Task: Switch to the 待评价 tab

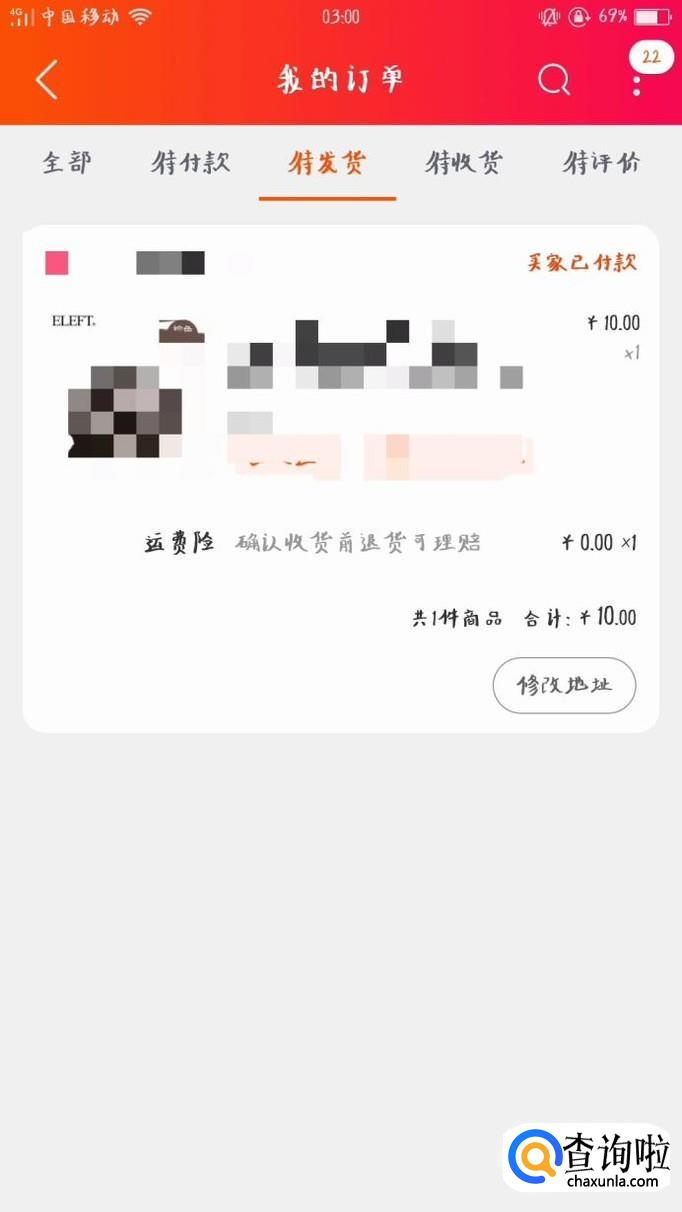Action: 601,163
